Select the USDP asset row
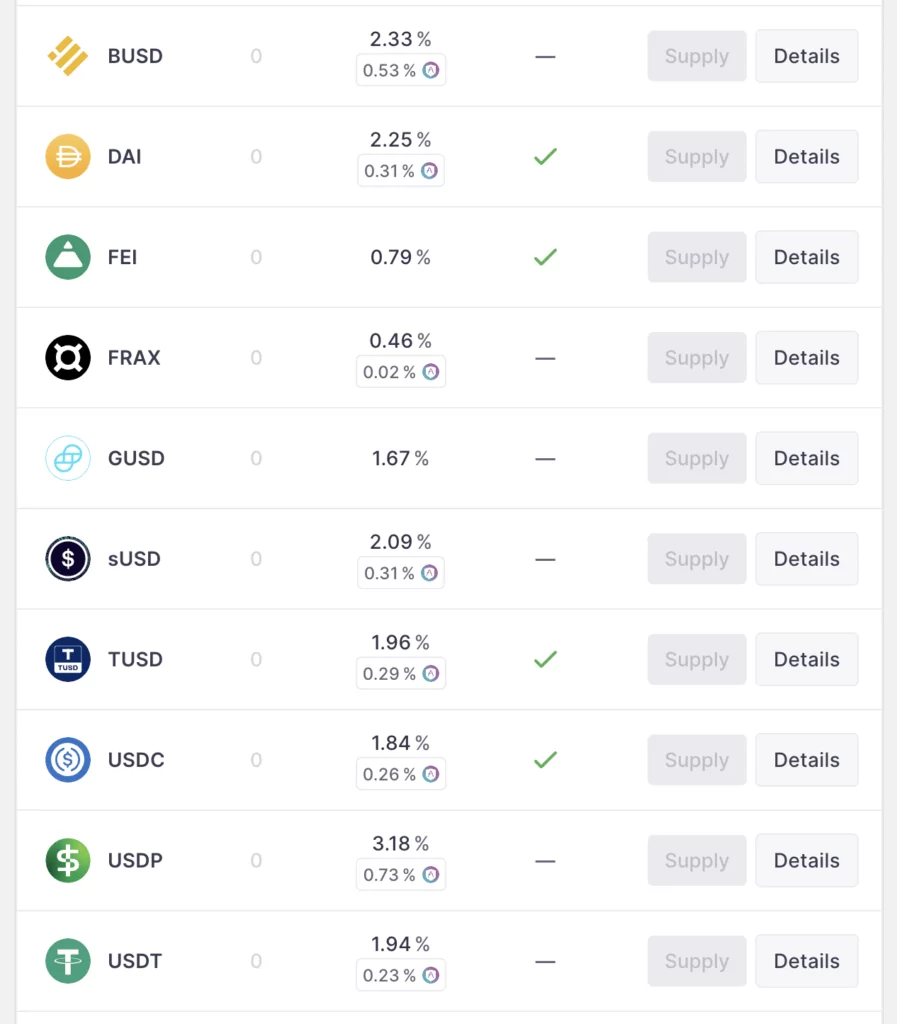The width and height of the screenshot is (897, 1024). (135, 860)
